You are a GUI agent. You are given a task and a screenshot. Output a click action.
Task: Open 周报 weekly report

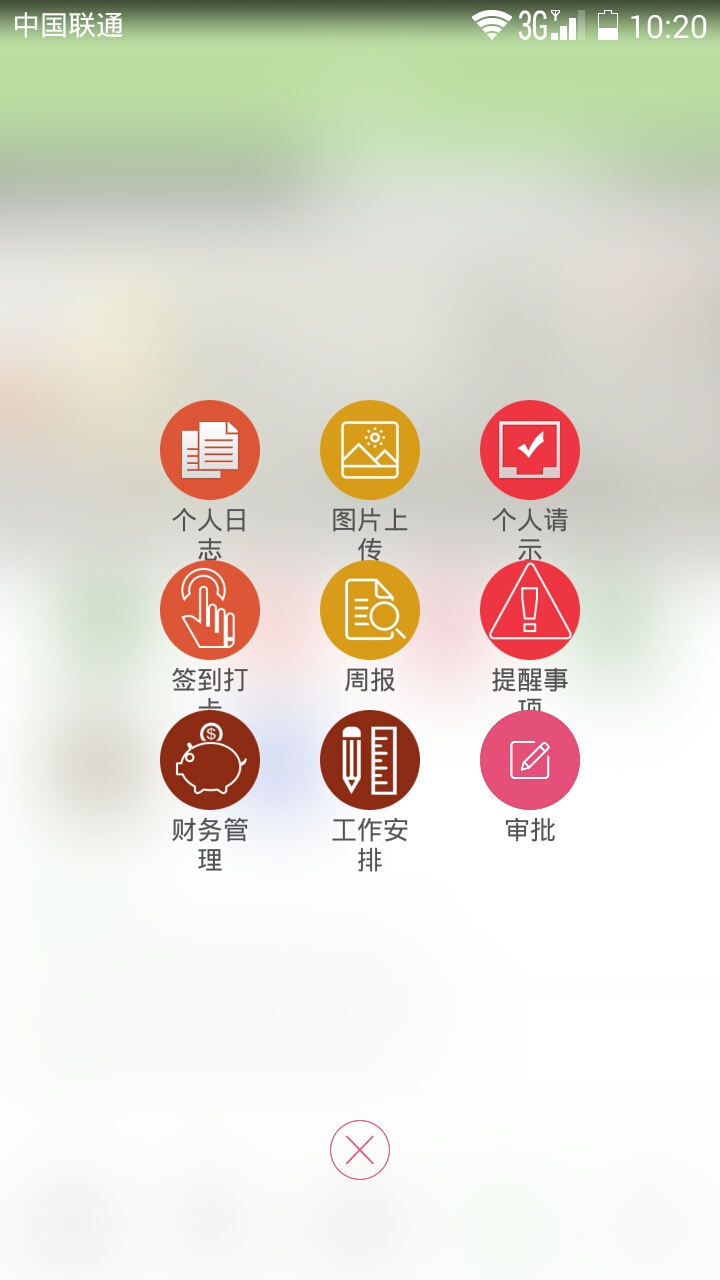(x=370, y=610)
